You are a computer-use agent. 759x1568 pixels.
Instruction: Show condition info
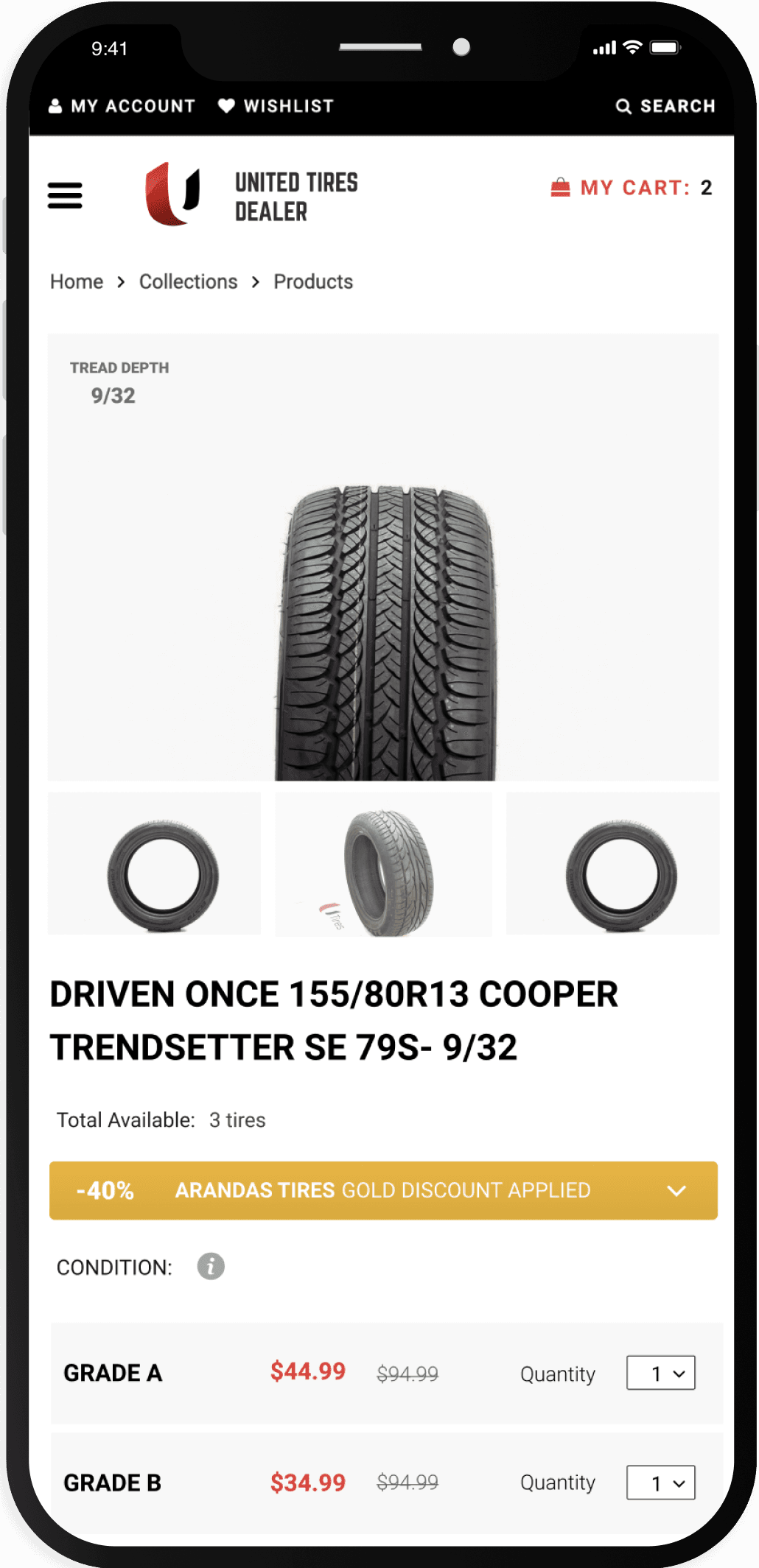(211, 1267)
